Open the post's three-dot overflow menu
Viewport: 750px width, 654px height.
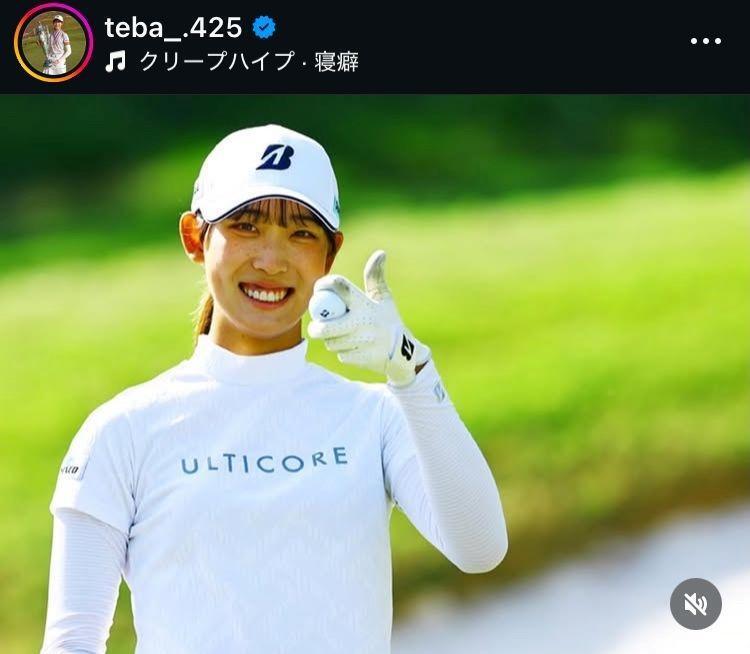pos(705,41)
